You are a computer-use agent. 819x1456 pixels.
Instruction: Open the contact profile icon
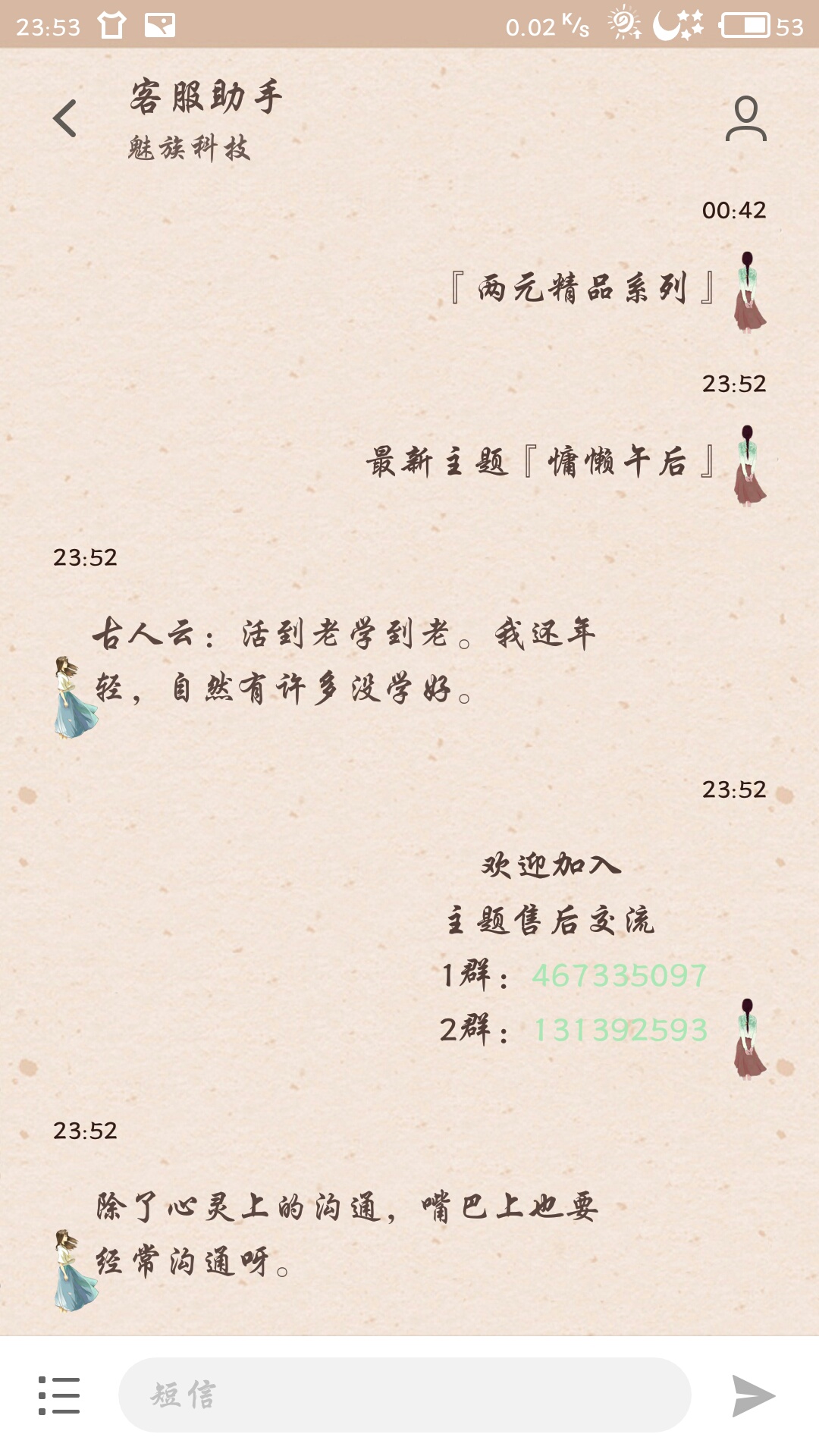point(746,118)
